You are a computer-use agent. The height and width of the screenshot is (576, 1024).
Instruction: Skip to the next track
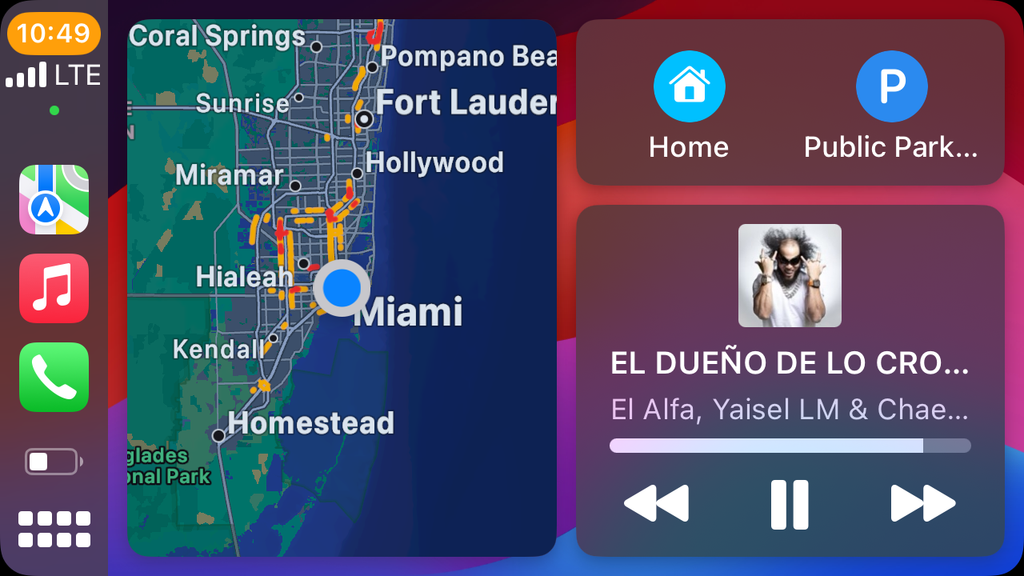[x=922, y=504]
